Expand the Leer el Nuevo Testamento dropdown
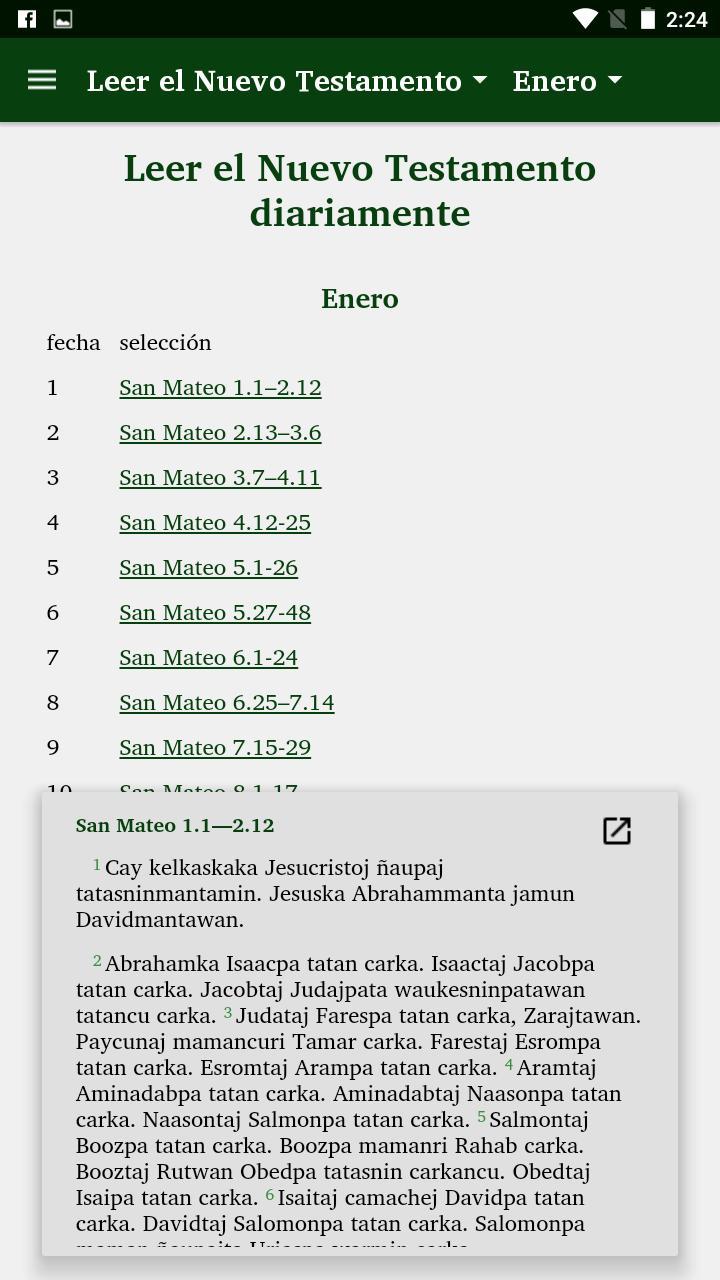 286,81
